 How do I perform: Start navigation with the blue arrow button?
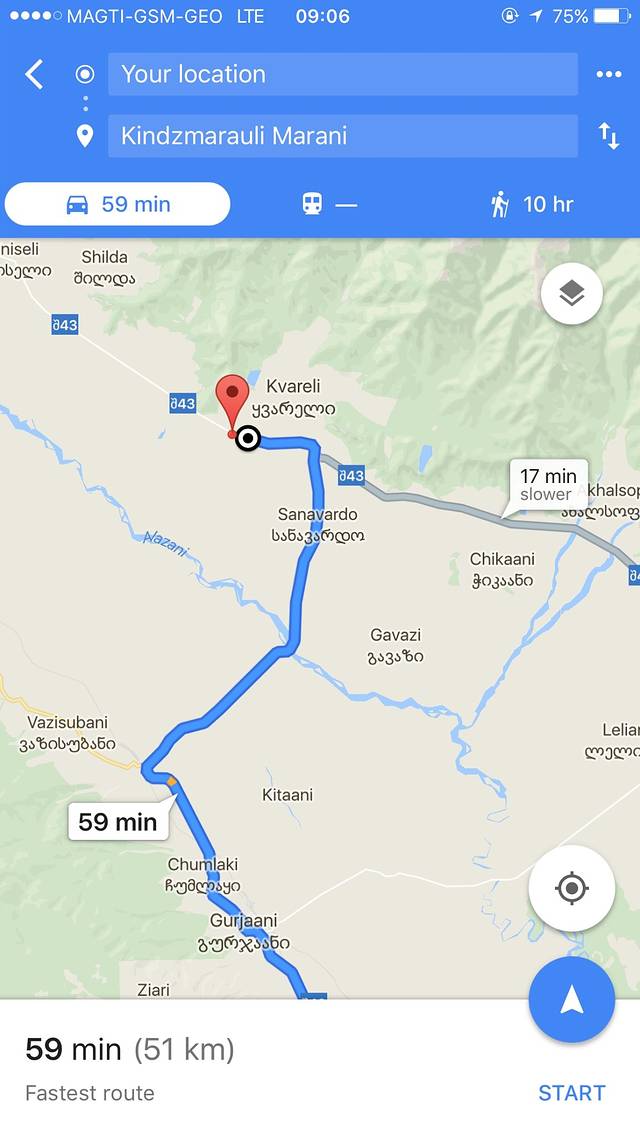click(x=571, y=1000)
